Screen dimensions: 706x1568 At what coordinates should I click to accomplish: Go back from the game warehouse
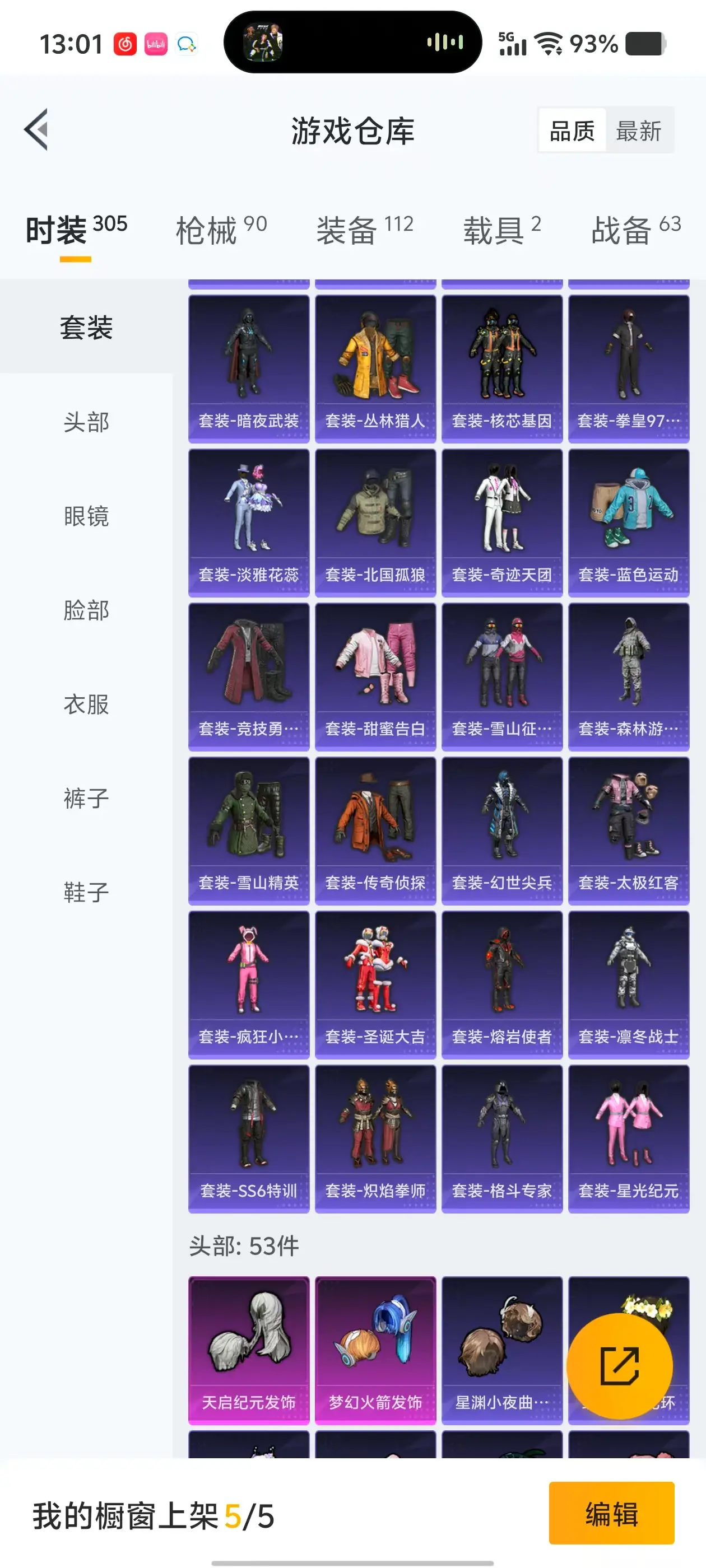pos(36,130)
